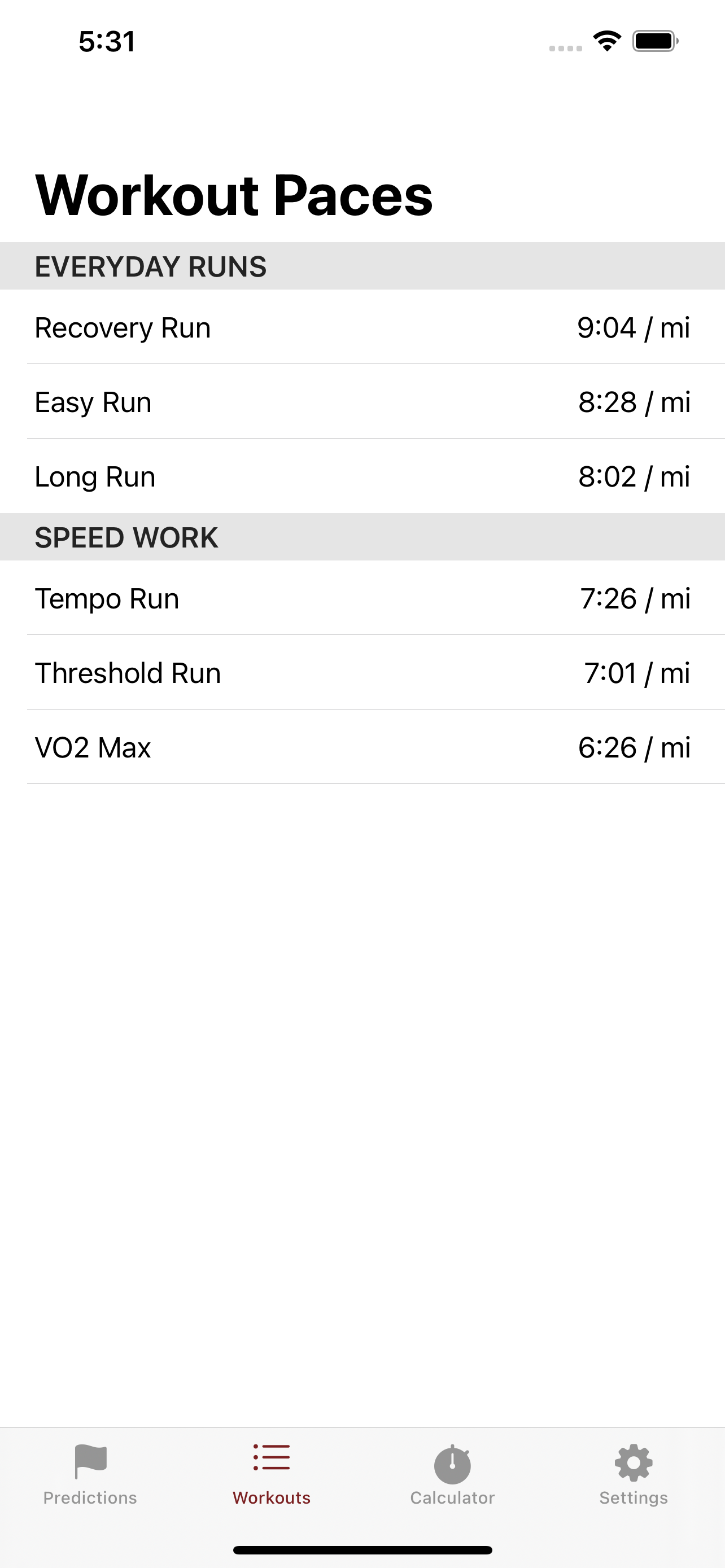Choose the Threshold Run row
Screen dimensions: 725x1568
click(362, 673)
